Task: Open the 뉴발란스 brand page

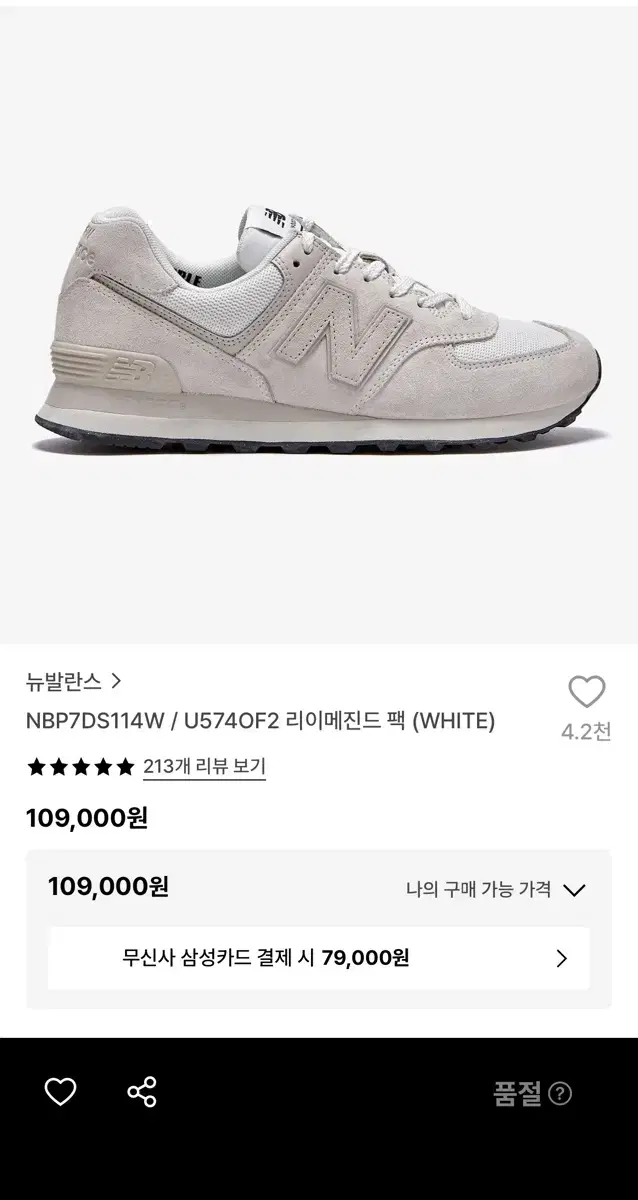Action: pyautogui.click(x=74, y=682)
